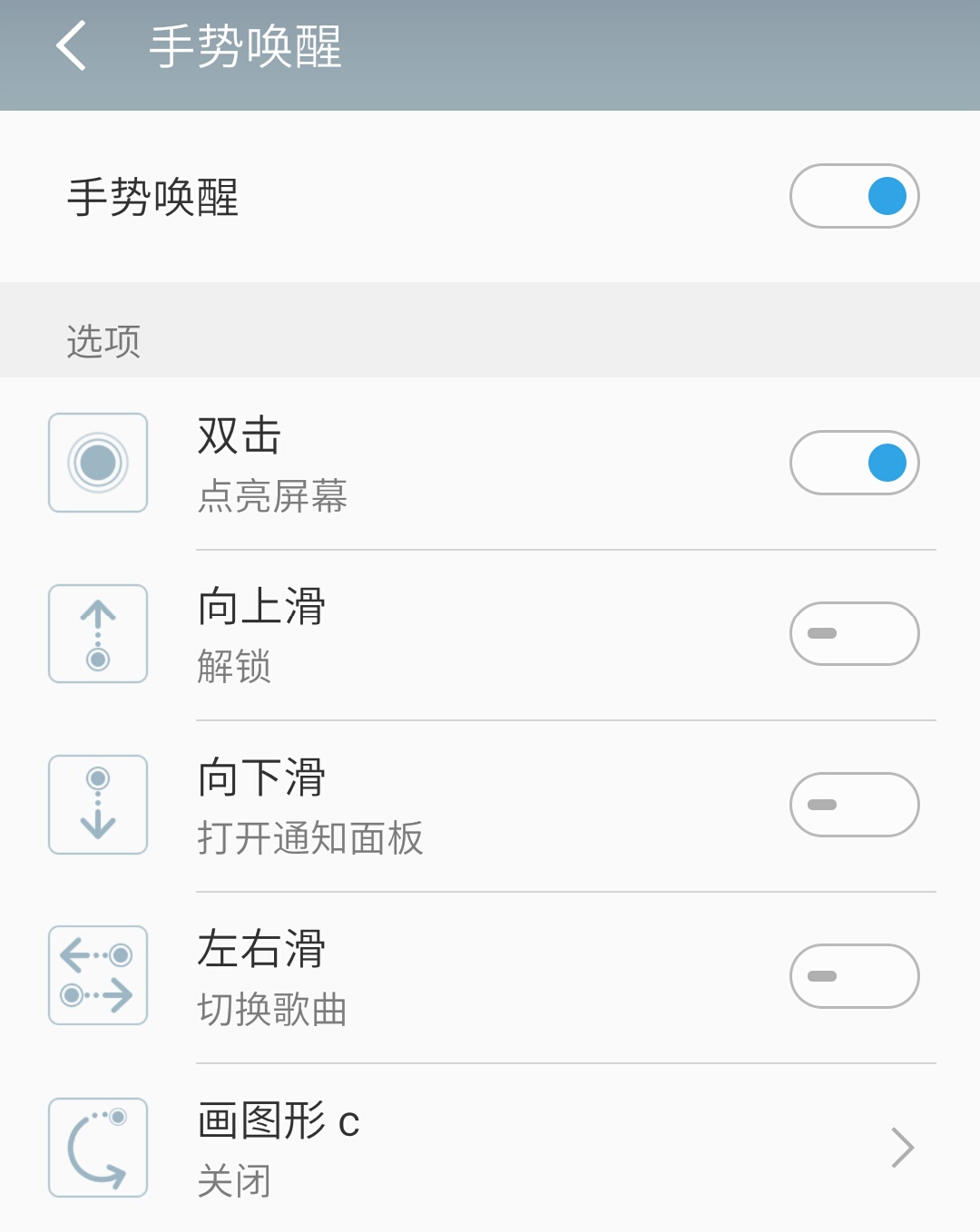Viewport: 980px width, 1232px height.
Task: Click the draw-C gesture icon
Action: click(x=97, y=1147)
